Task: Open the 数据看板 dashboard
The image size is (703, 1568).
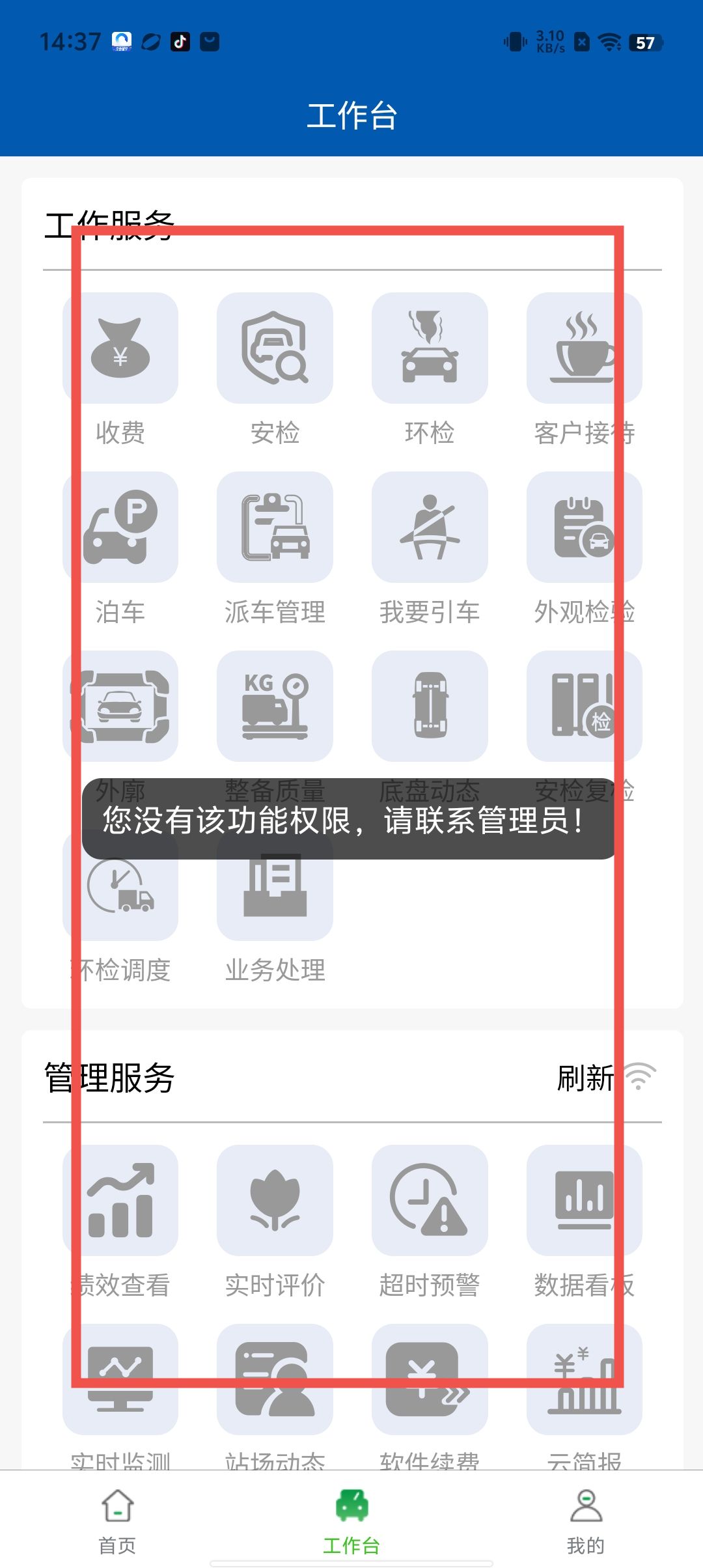Action: click(x=584, y=1200)
